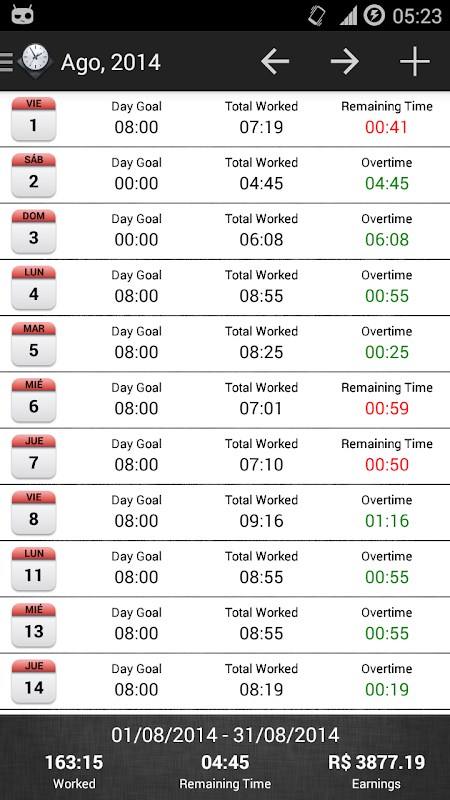The height and width of the screenshot is (800, 450).
Task: Go to the previous month
Action: point(275,62)
